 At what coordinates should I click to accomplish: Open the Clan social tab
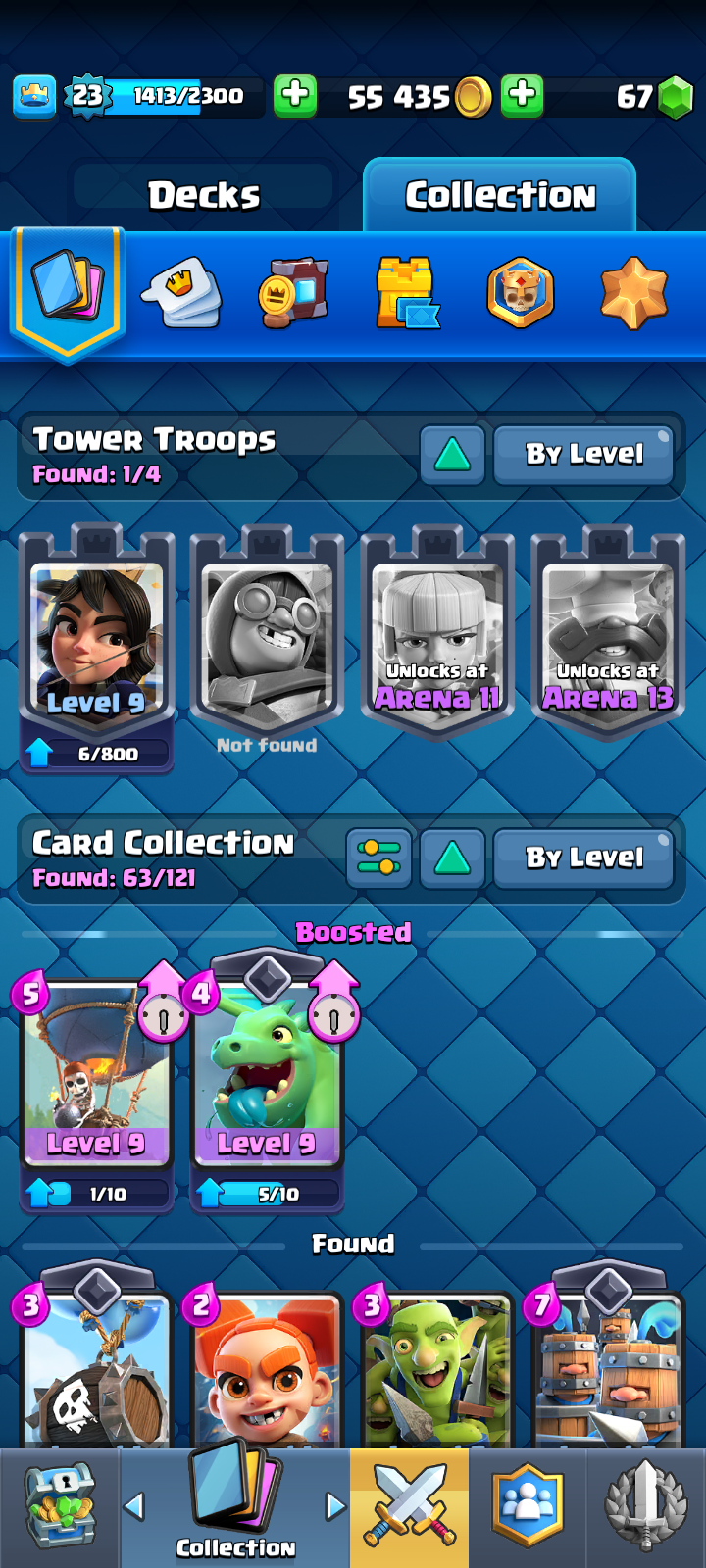coord(528,1508)
